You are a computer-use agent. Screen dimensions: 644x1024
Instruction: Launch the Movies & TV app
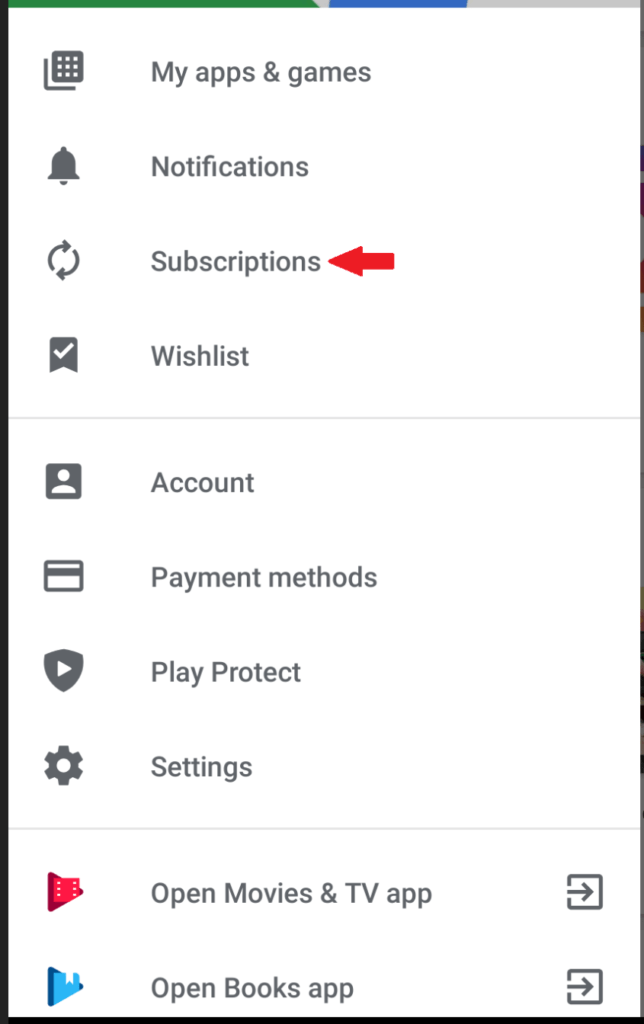pos(291,893)
